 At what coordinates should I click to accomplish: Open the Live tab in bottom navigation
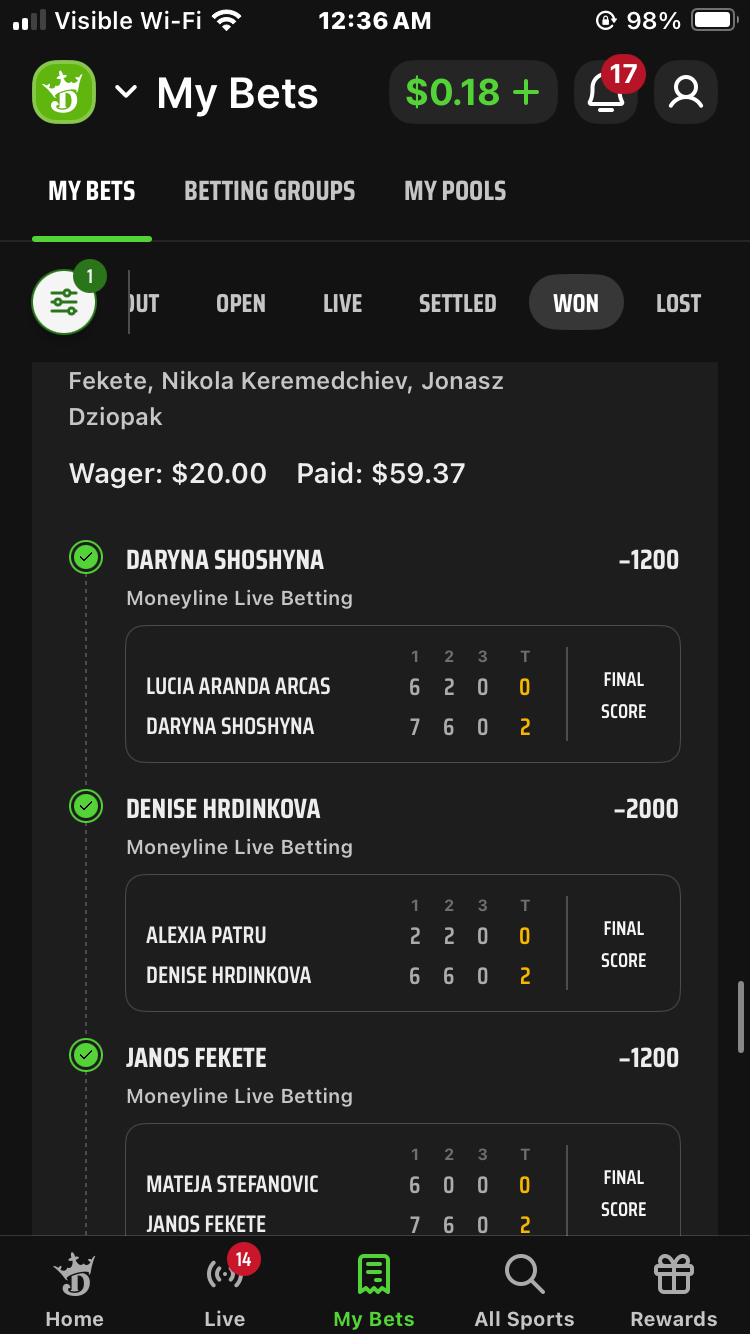click(225, 1290)
